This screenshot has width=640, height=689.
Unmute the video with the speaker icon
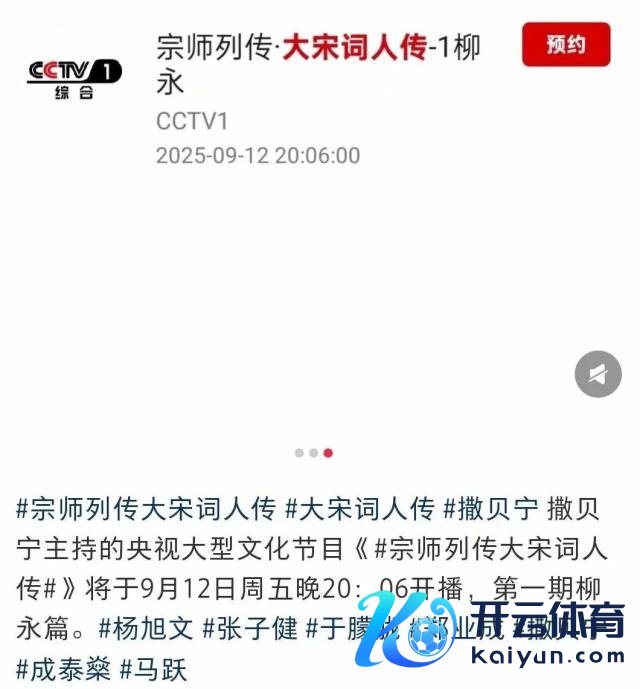click(x=597, y=374)
